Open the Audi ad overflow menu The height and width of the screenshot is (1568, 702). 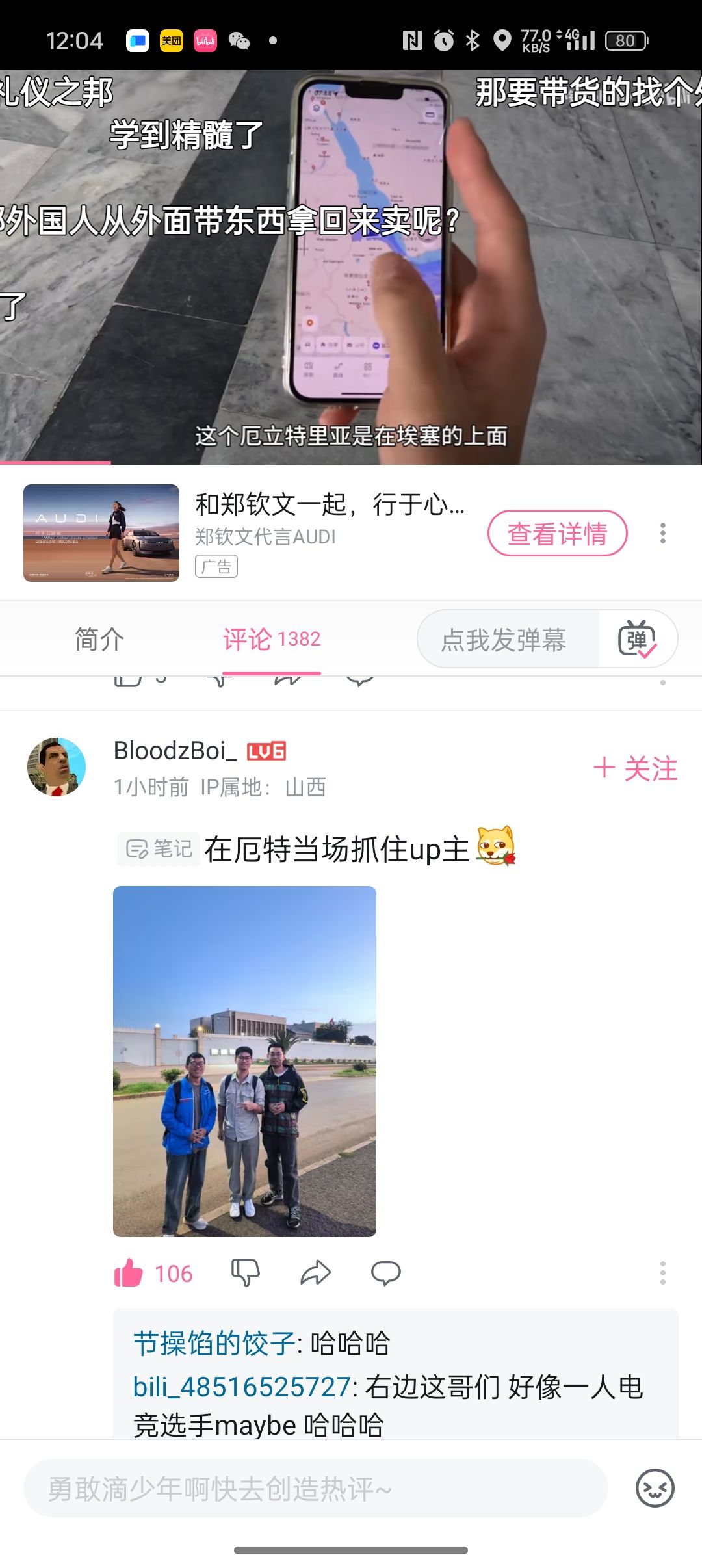(662, 534)
